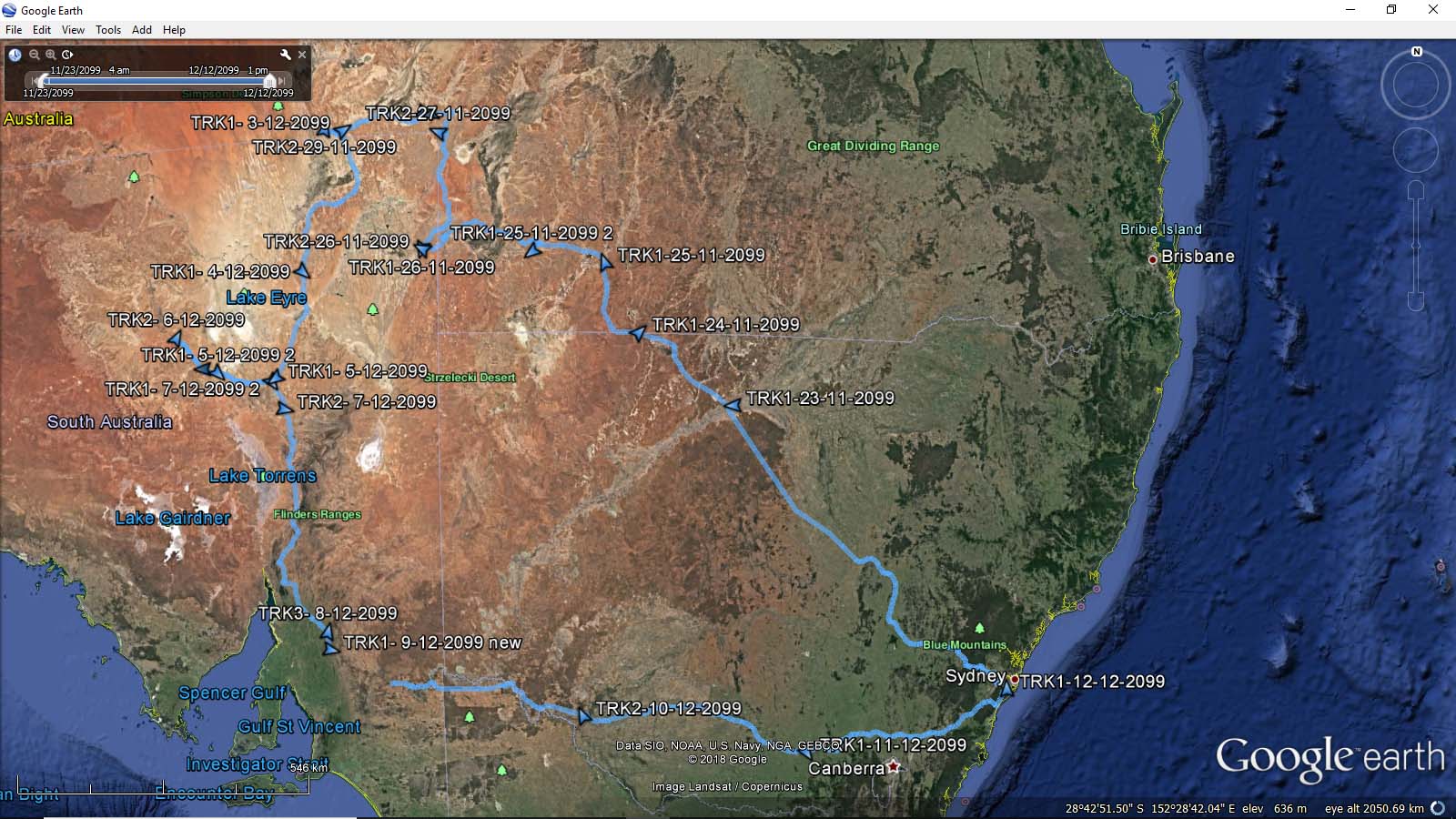Screen dimensions: 1456x819
Task: Minimize the Google Earth window
Action: (x=1350, y=10)
